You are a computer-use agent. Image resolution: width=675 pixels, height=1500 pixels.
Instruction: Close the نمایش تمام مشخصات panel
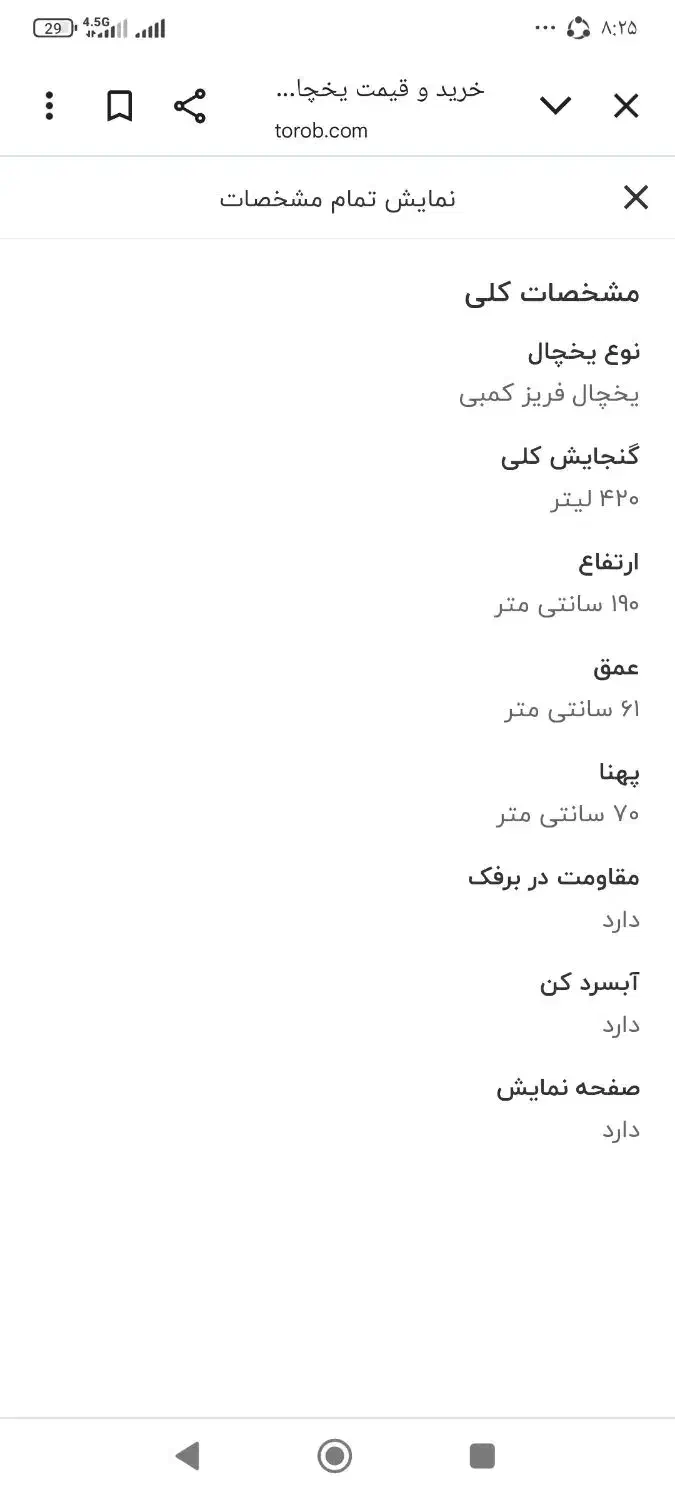[x=635, y=198]
